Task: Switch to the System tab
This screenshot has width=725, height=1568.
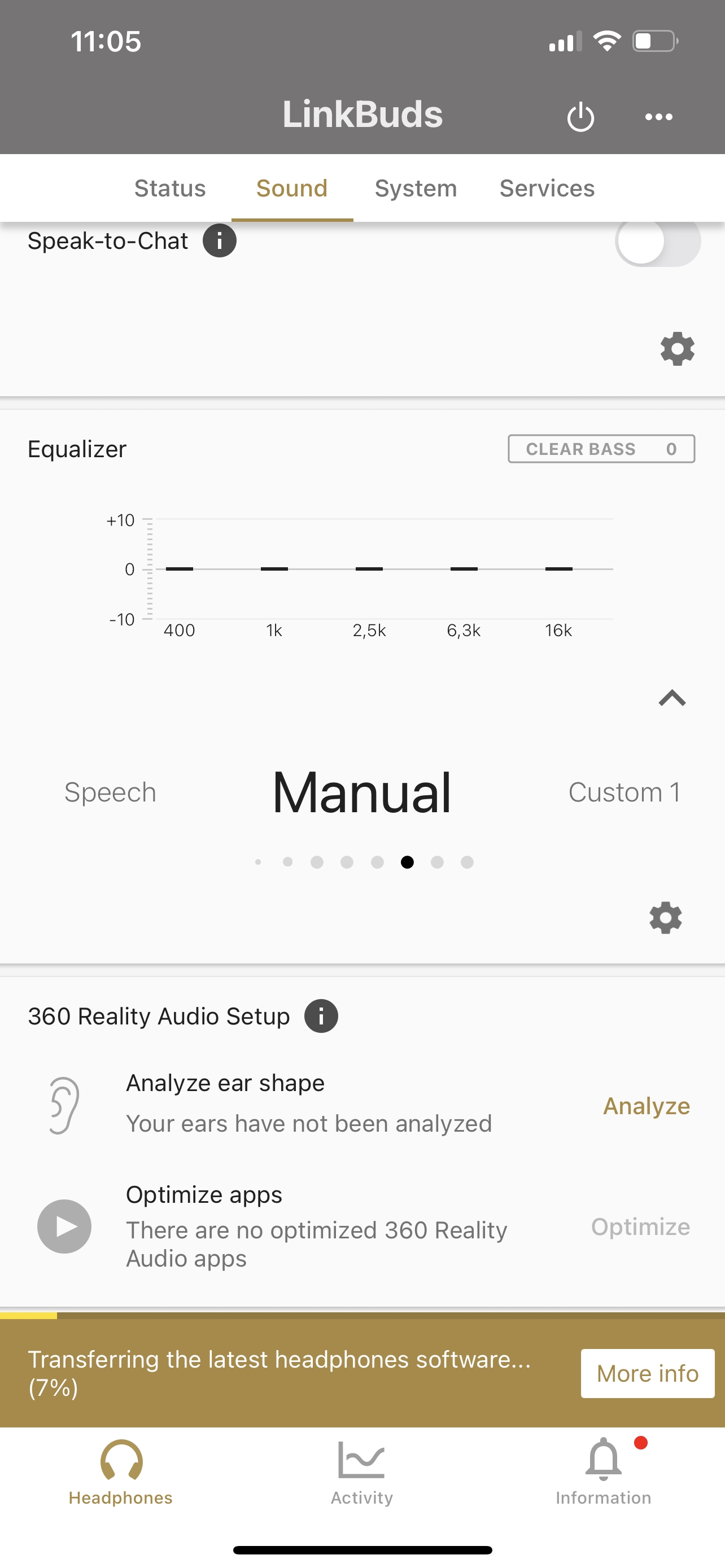Action: (x=416, y=188)
